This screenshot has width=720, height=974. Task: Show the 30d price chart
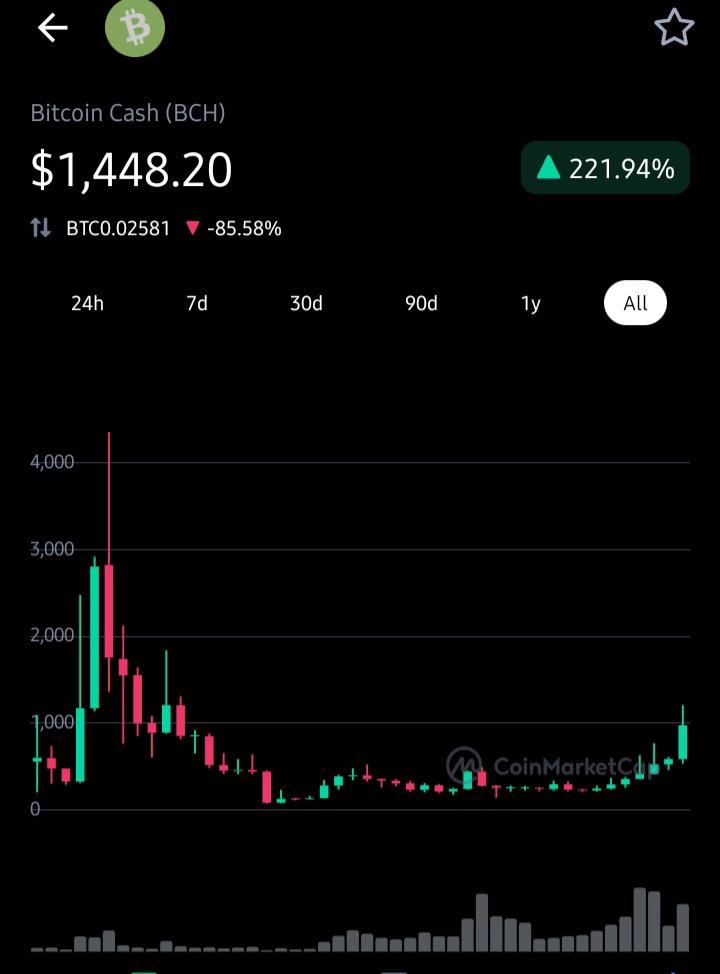click(306, 303)
